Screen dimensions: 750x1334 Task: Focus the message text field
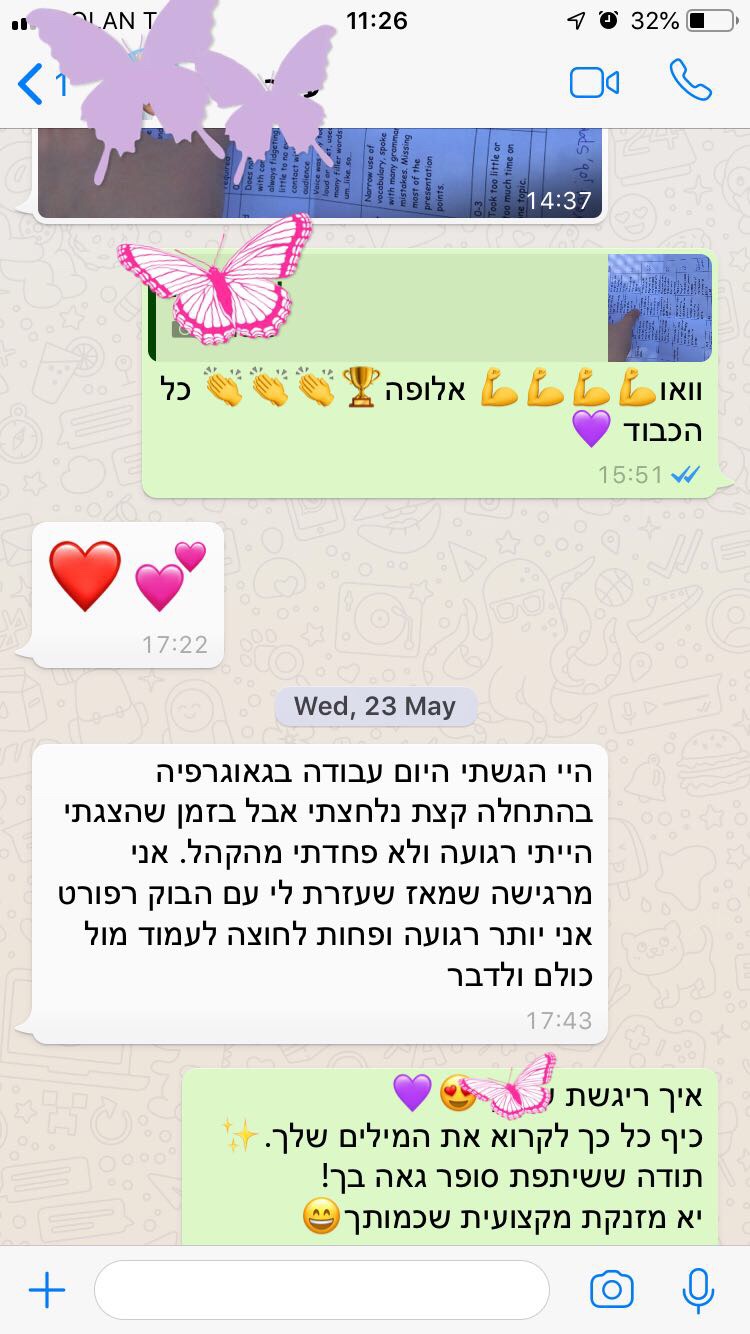point(320,1290)
